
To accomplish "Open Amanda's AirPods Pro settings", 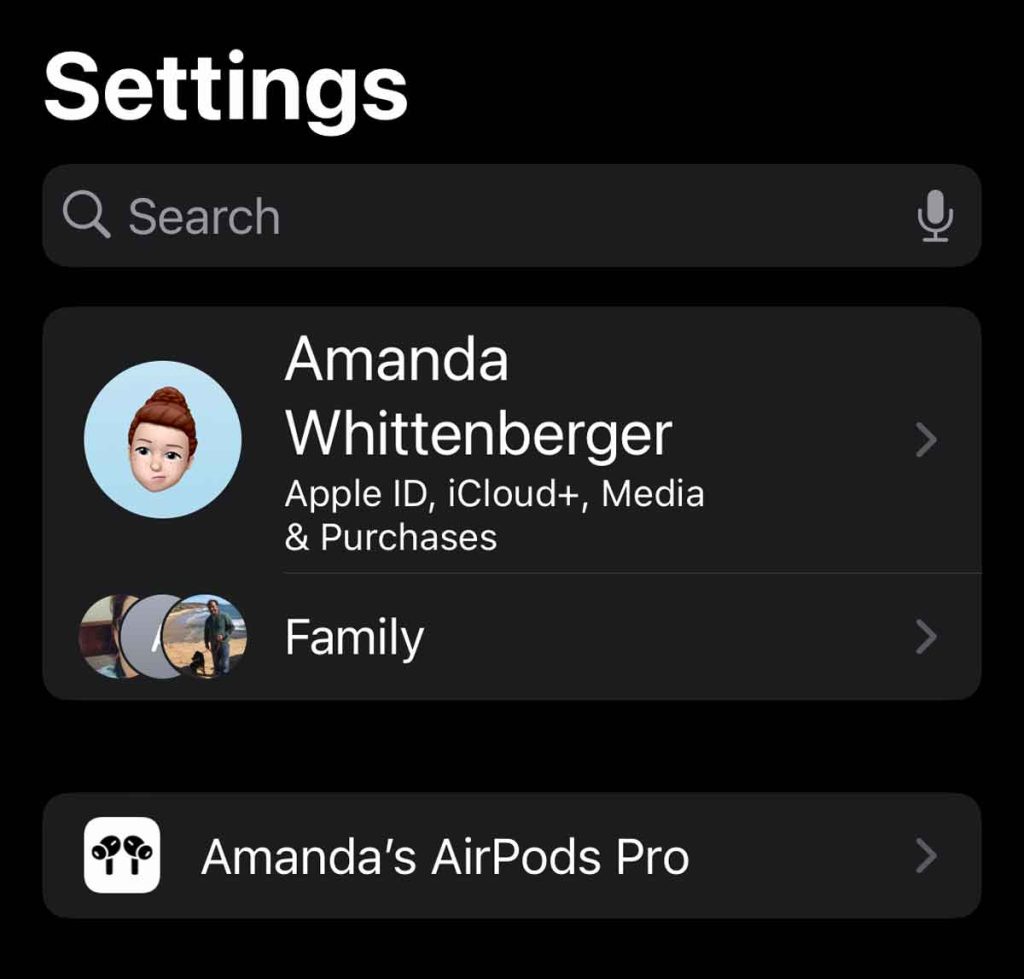I will tap(510, 856).
